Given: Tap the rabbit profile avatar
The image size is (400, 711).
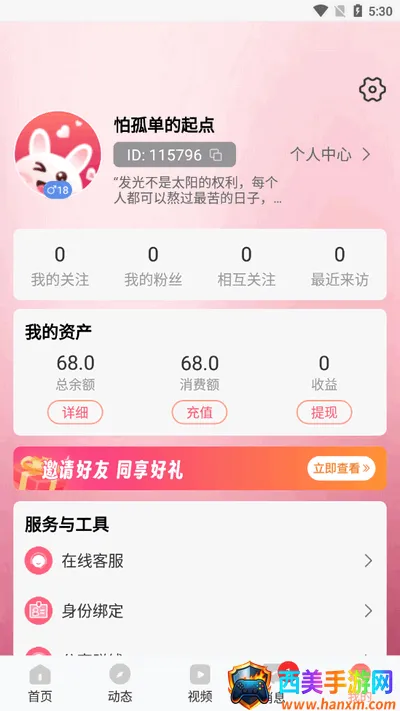Looking at the screenshot, I should [x=58, y=155].
